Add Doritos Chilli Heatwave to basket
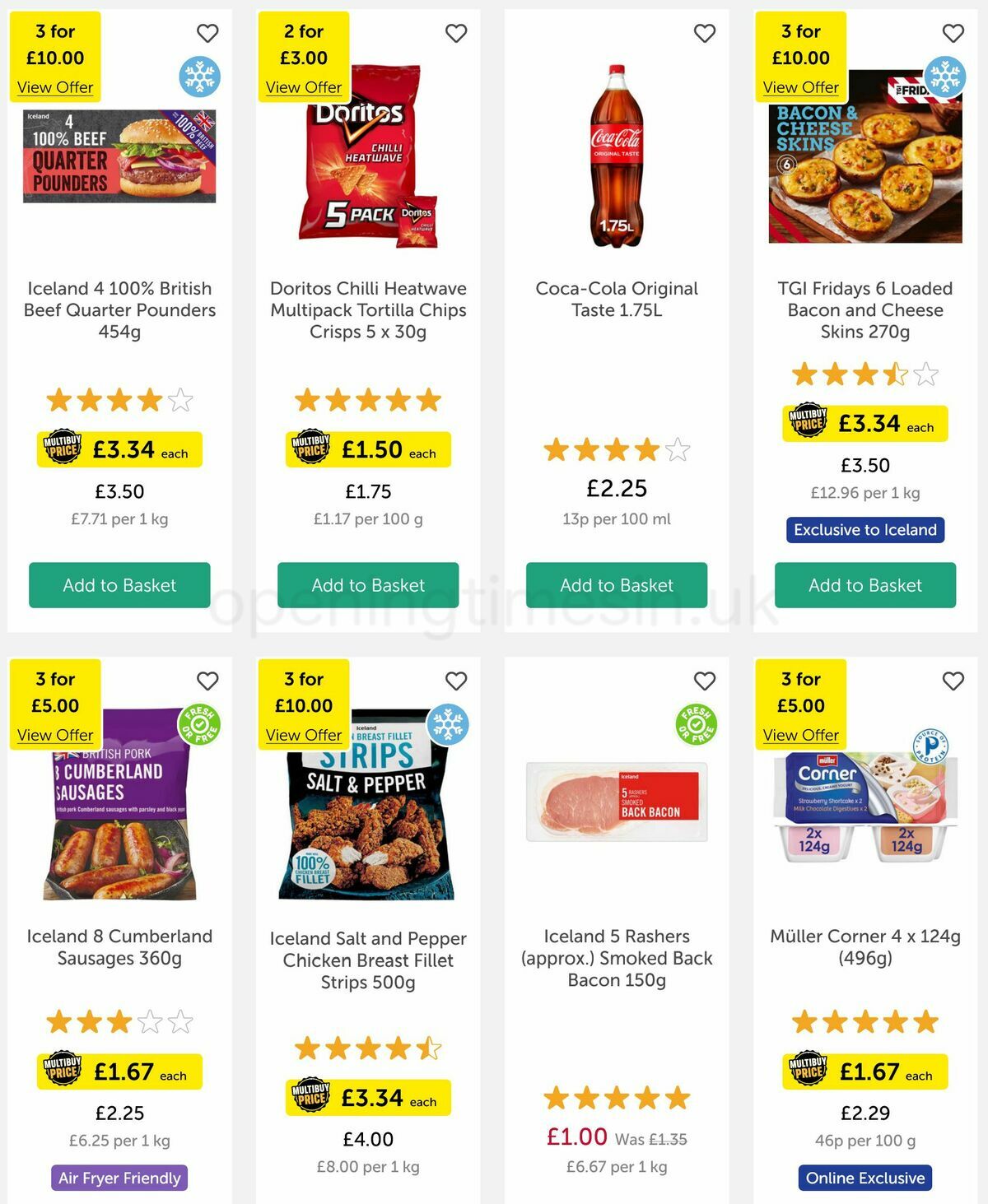 tap(368, 585)
